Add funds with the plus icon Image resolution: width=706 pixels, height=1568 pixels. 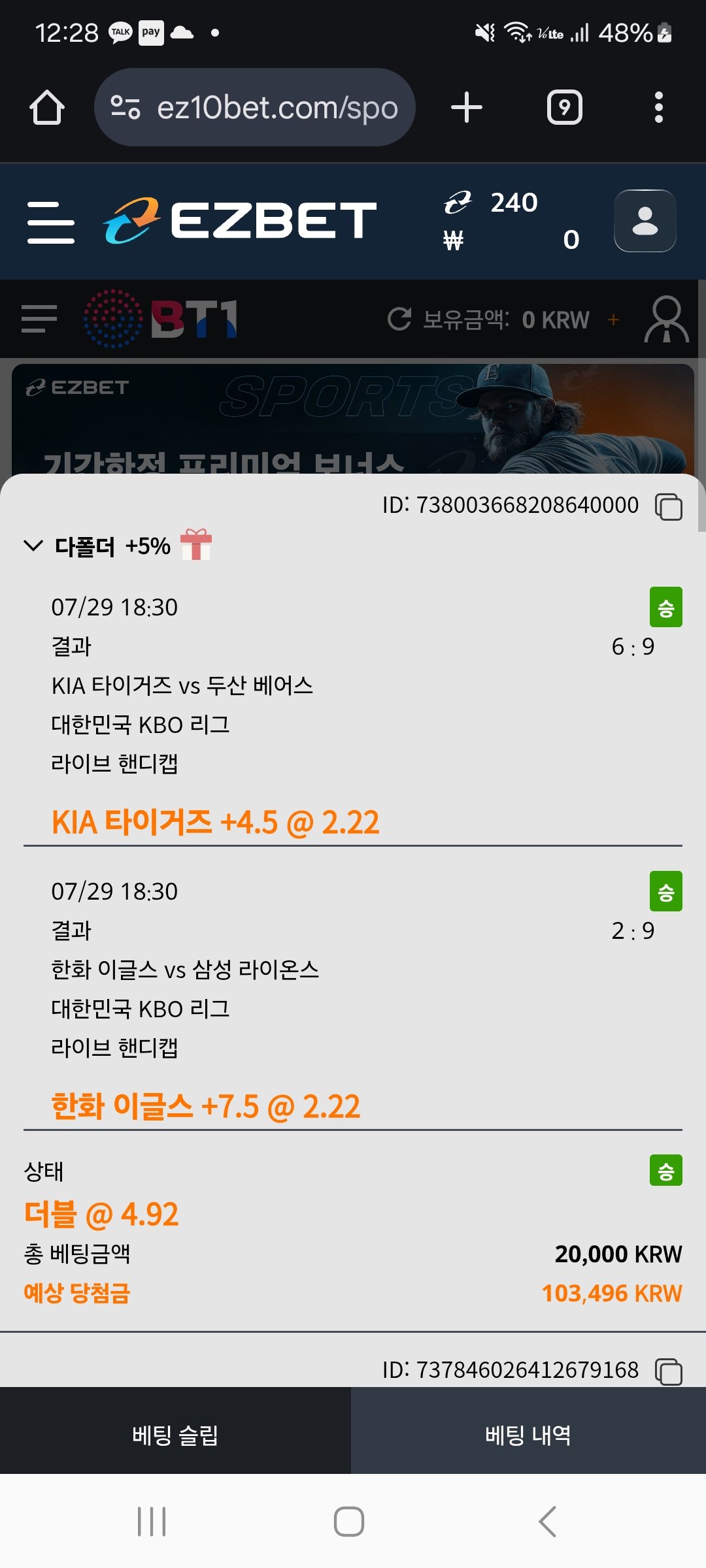(613, 319)
